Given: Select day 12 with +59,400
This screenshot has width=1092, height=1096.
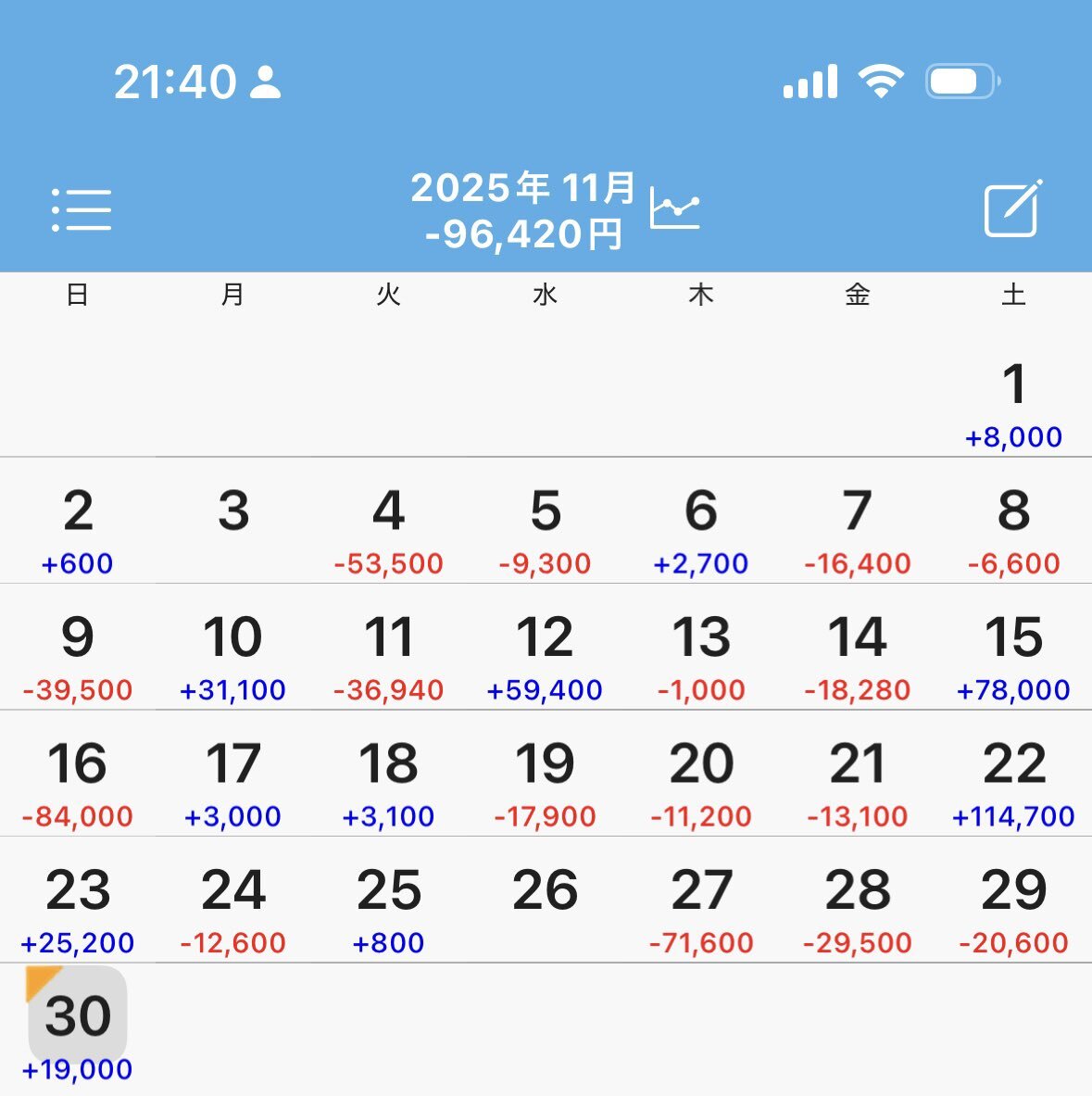Looking at the screenshot, I should pyautogui.click(x=545, y=655).
